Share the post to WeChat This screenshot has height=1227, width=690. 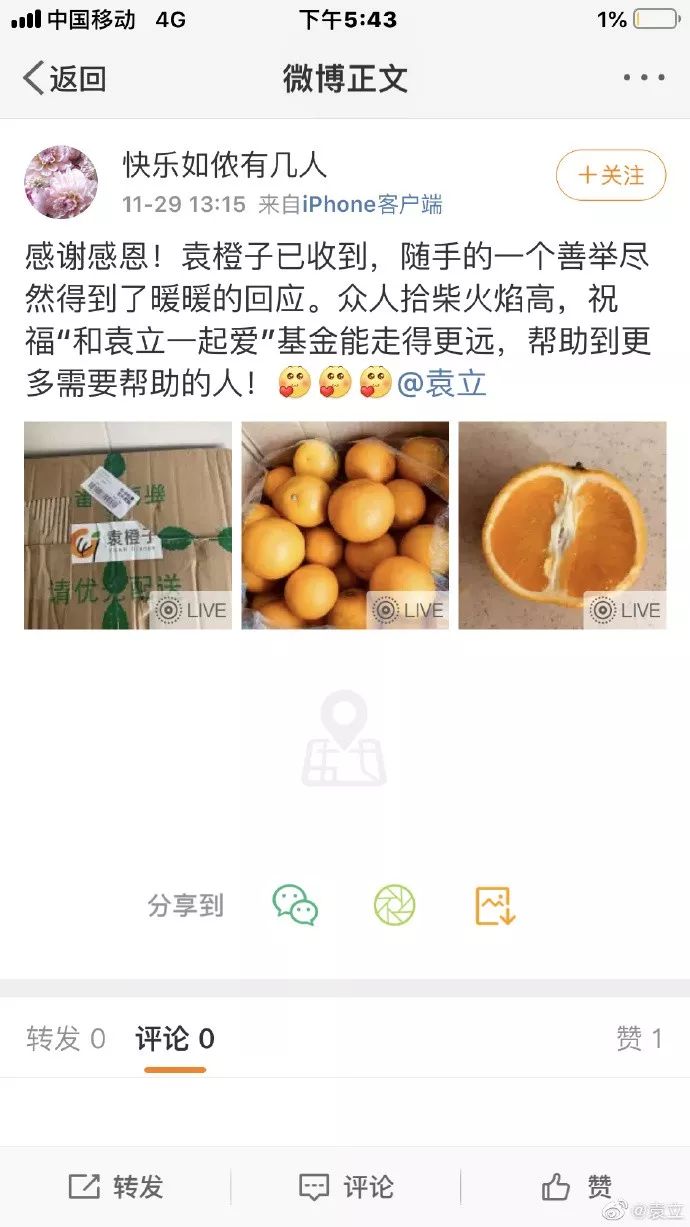click(x=295, y=905)
